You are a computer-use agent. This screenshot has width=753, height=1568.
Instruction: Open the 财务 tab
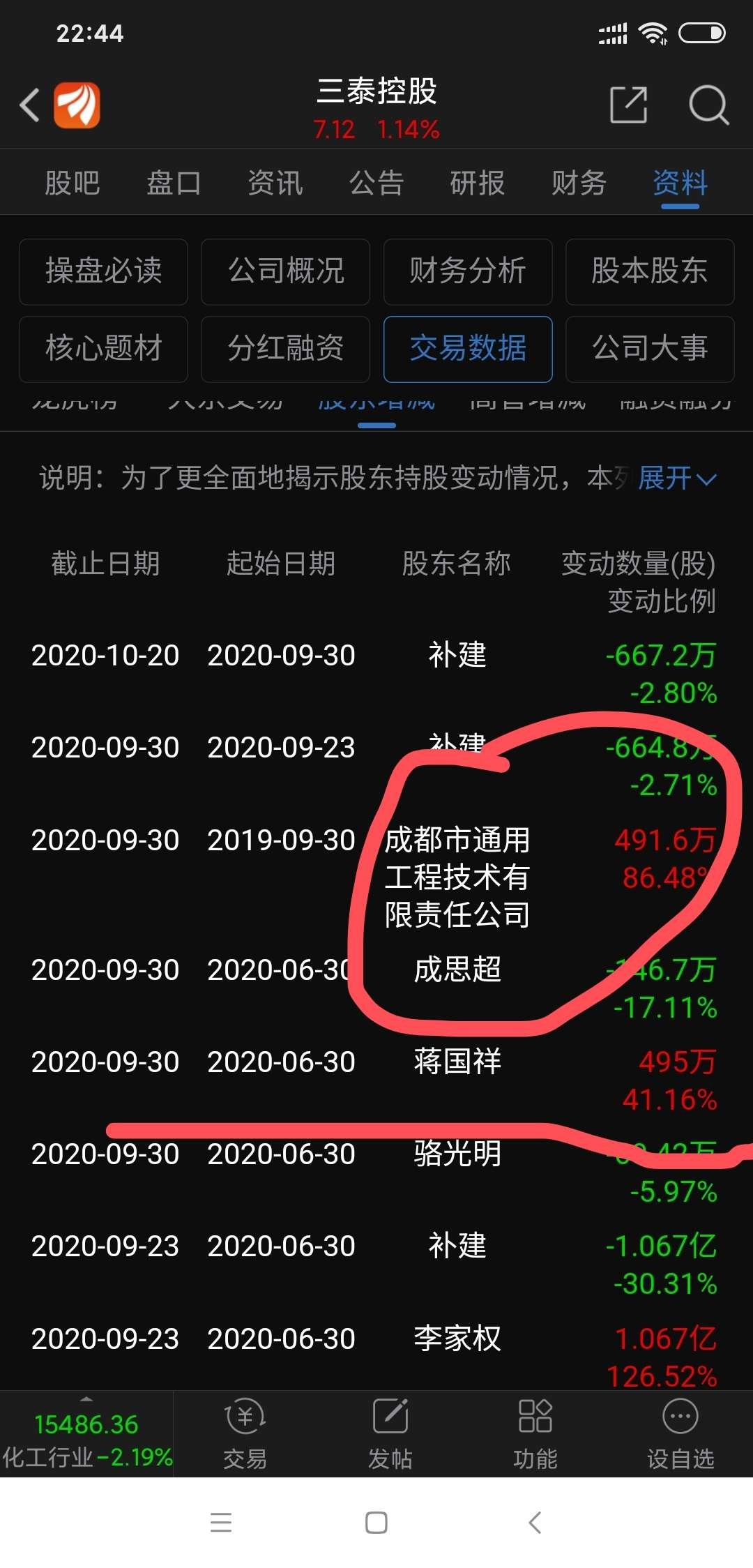tap(579, 183)
